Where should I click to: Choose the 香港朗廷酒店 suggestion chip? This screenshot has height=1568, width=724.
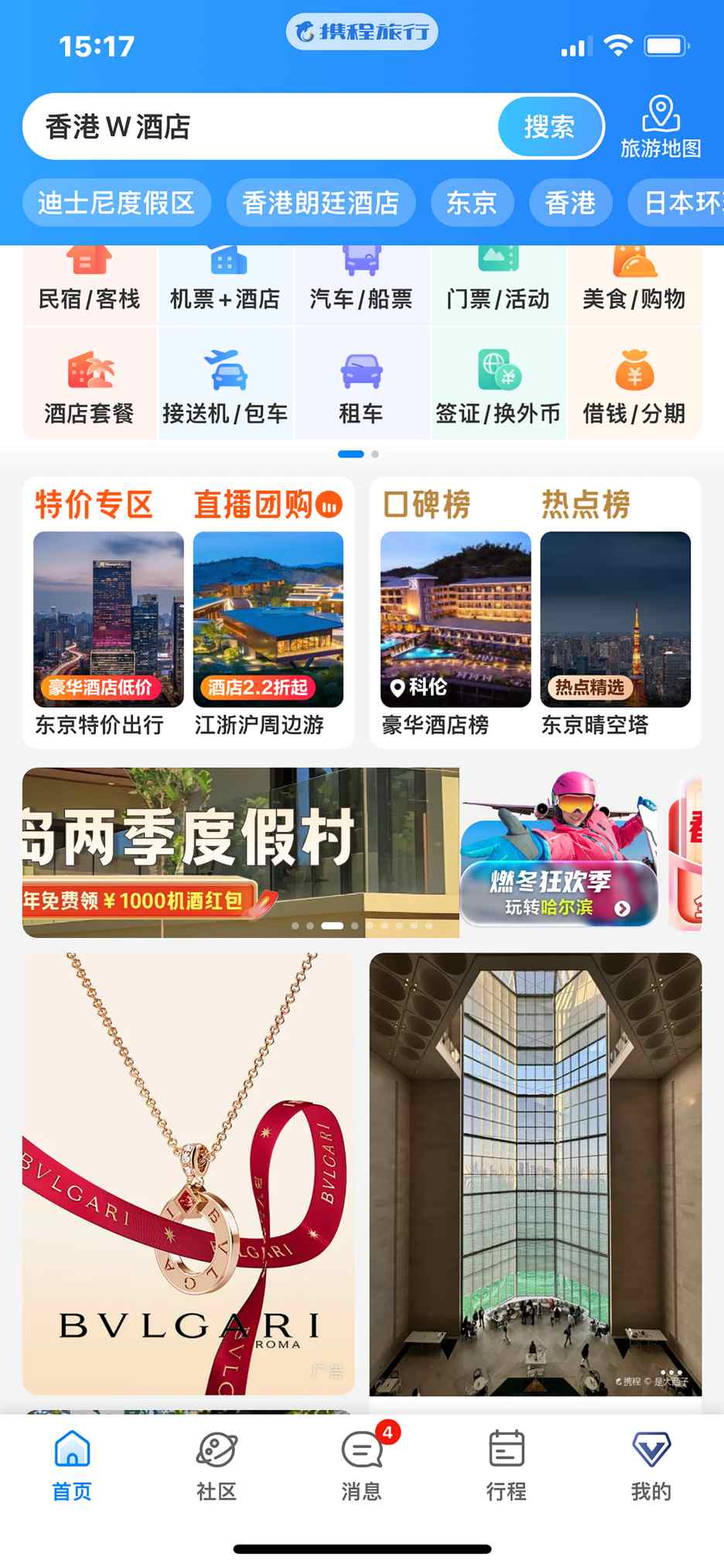(320, 203)
